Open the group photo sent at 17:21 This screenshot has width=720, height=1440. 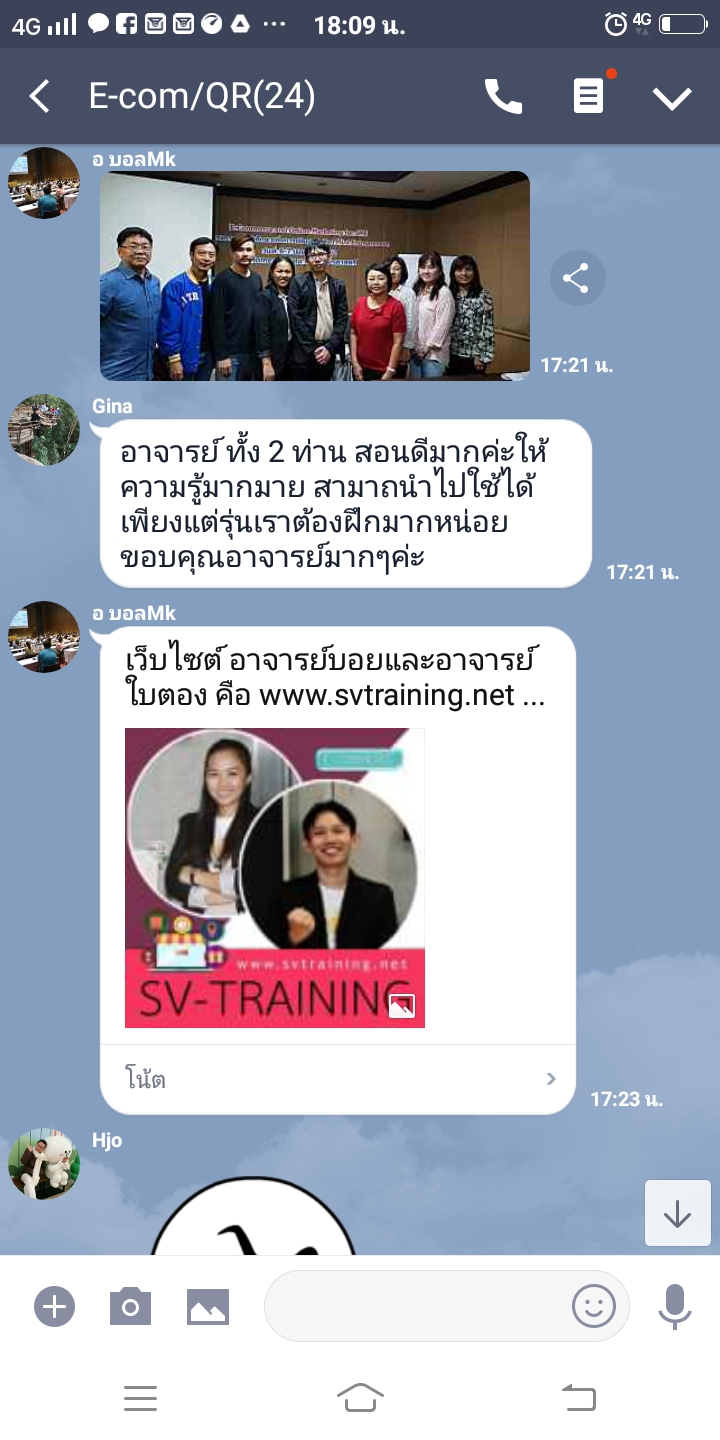click(x=315, y=276)
